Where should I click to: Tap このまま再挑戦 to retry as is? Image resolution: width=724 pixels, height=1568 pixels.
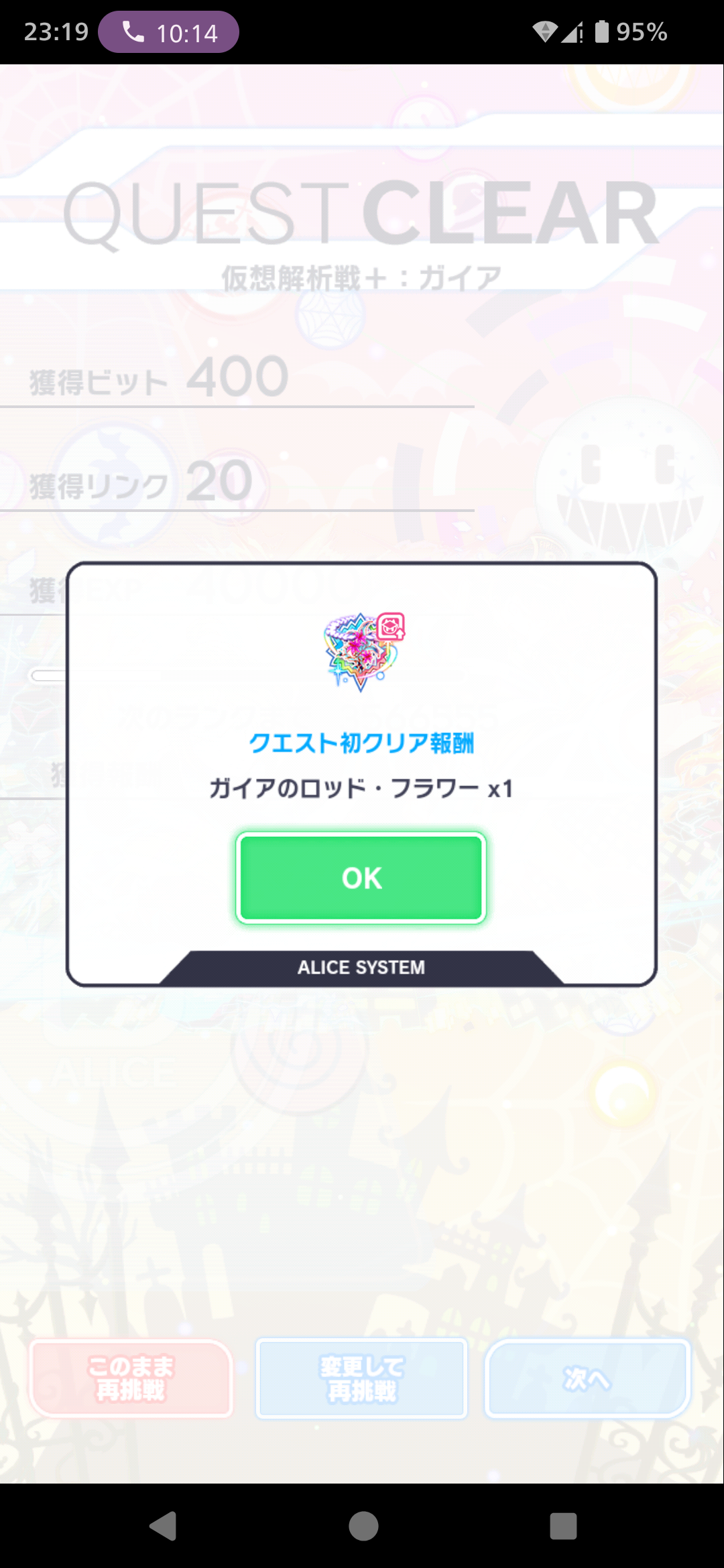[x=131, y=1378]
